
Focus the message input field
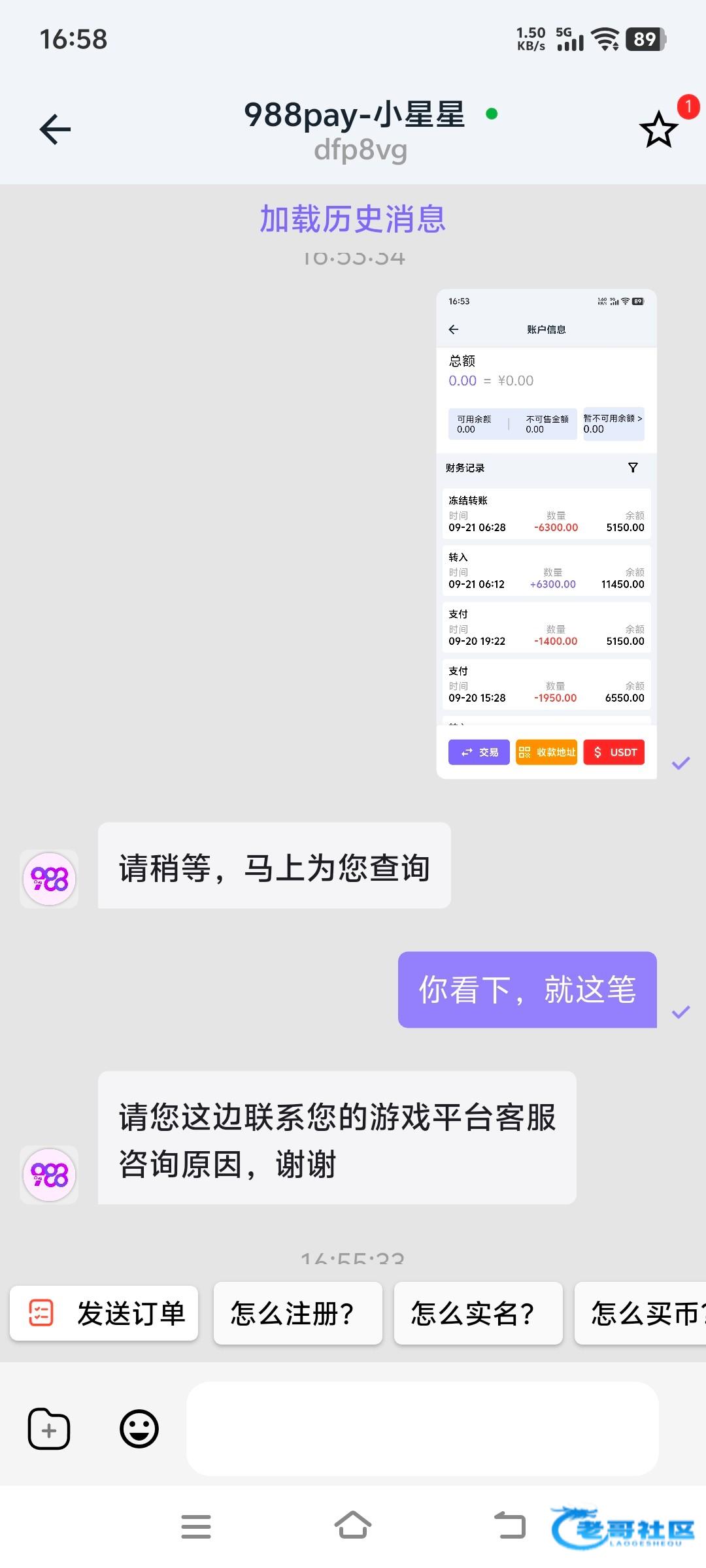[422, 1429]
